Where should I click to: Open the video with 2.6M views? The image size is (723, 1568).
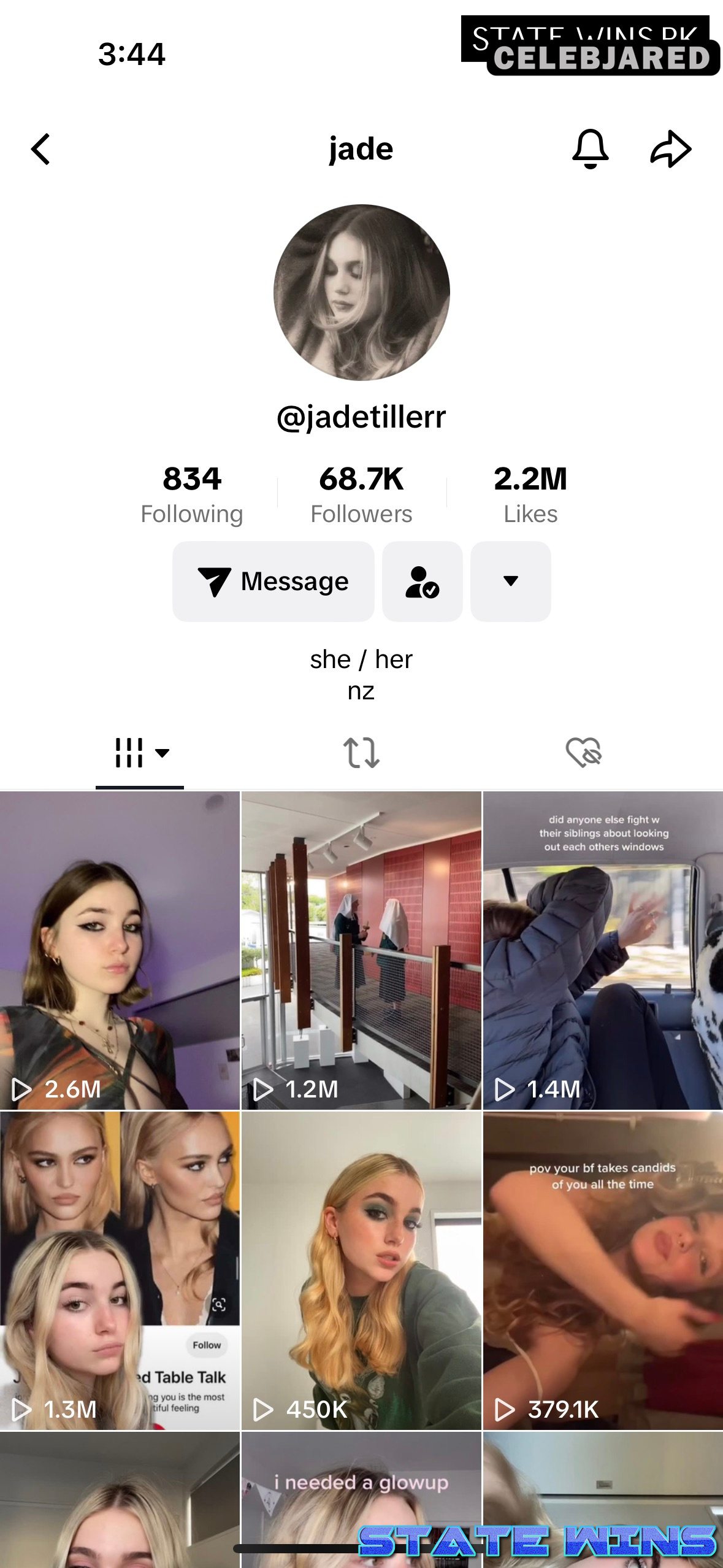pyautogui.click(x=120, y=950)
